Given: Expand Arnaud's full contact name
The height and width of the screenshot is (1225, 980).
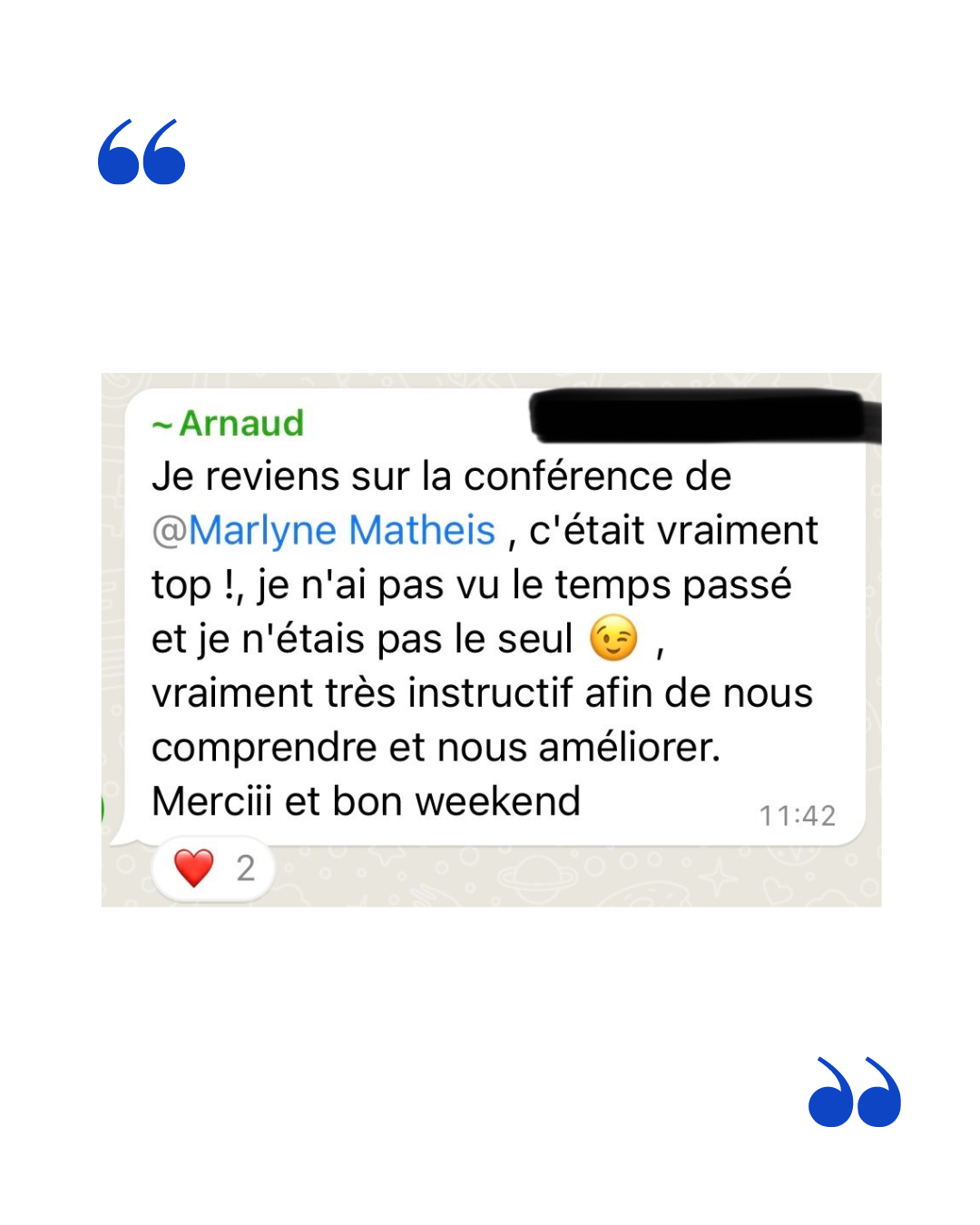Looking at the screenshot, I should [x=227, y=423].
